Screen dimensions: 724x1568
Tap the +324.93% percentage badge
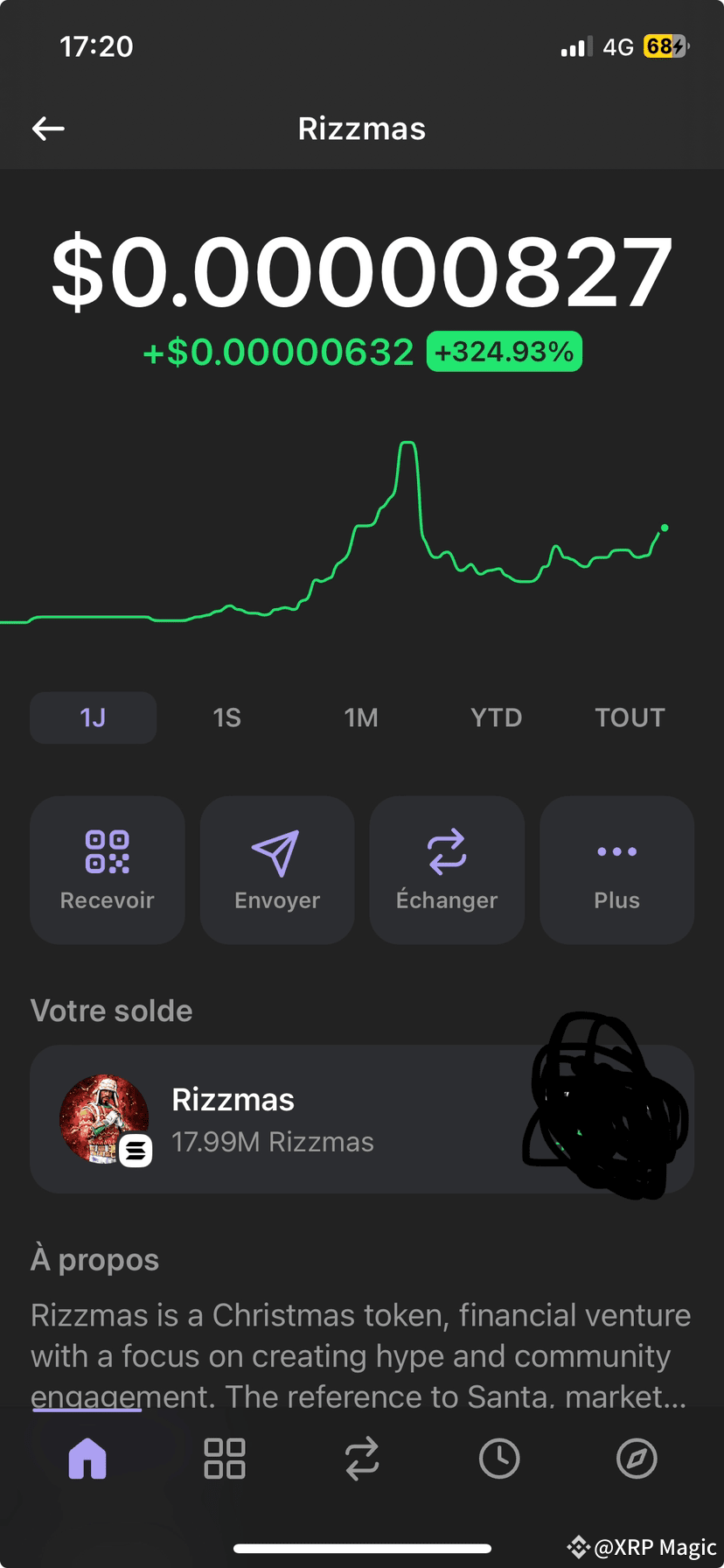[x=503, y=352]
